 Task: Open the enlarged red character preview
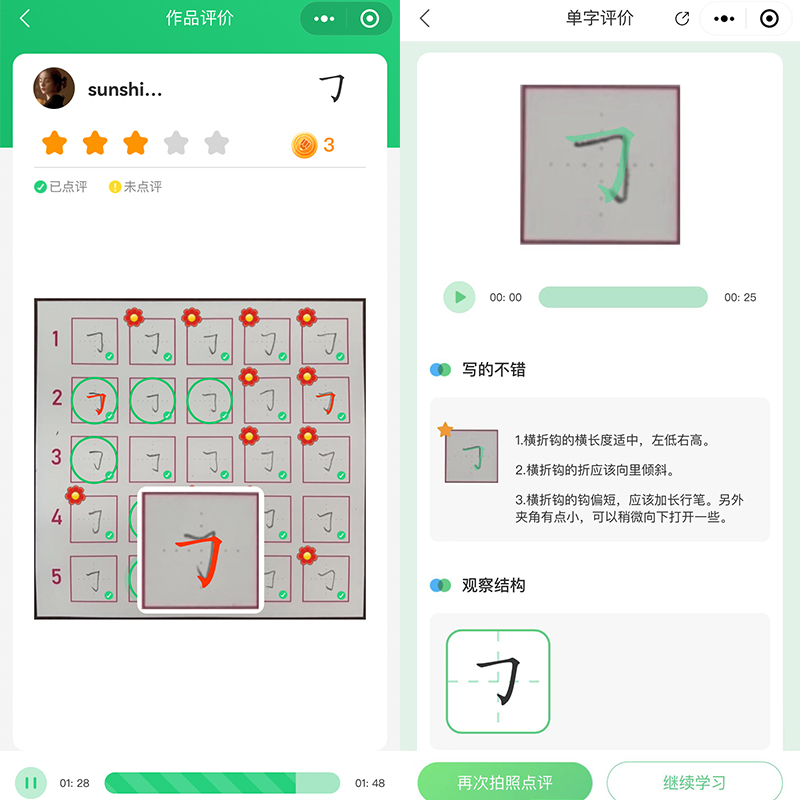[x=200, y=549]
